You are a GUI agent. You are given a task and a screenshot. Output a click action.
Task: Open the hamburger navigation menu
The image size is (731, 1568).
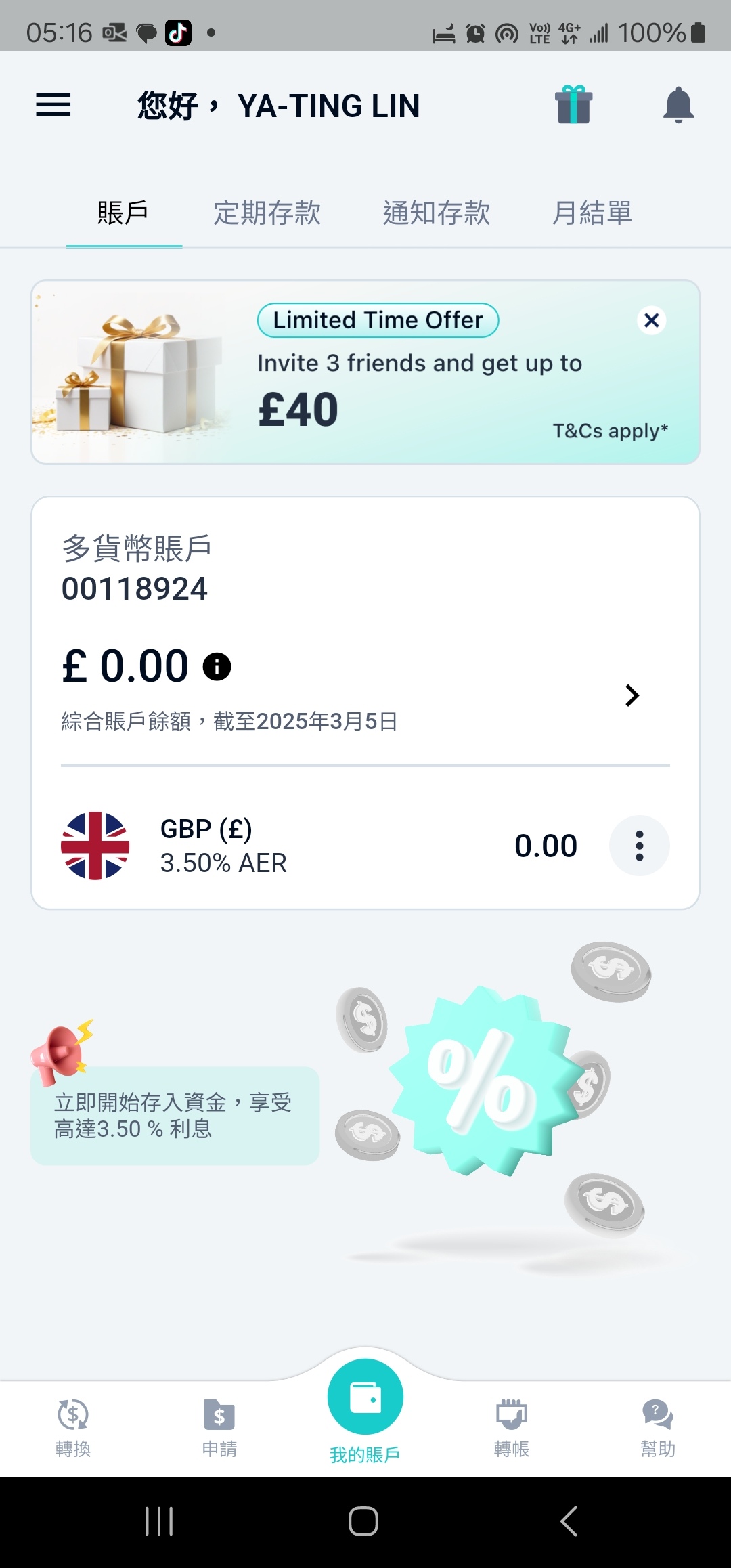click(53, 106)
